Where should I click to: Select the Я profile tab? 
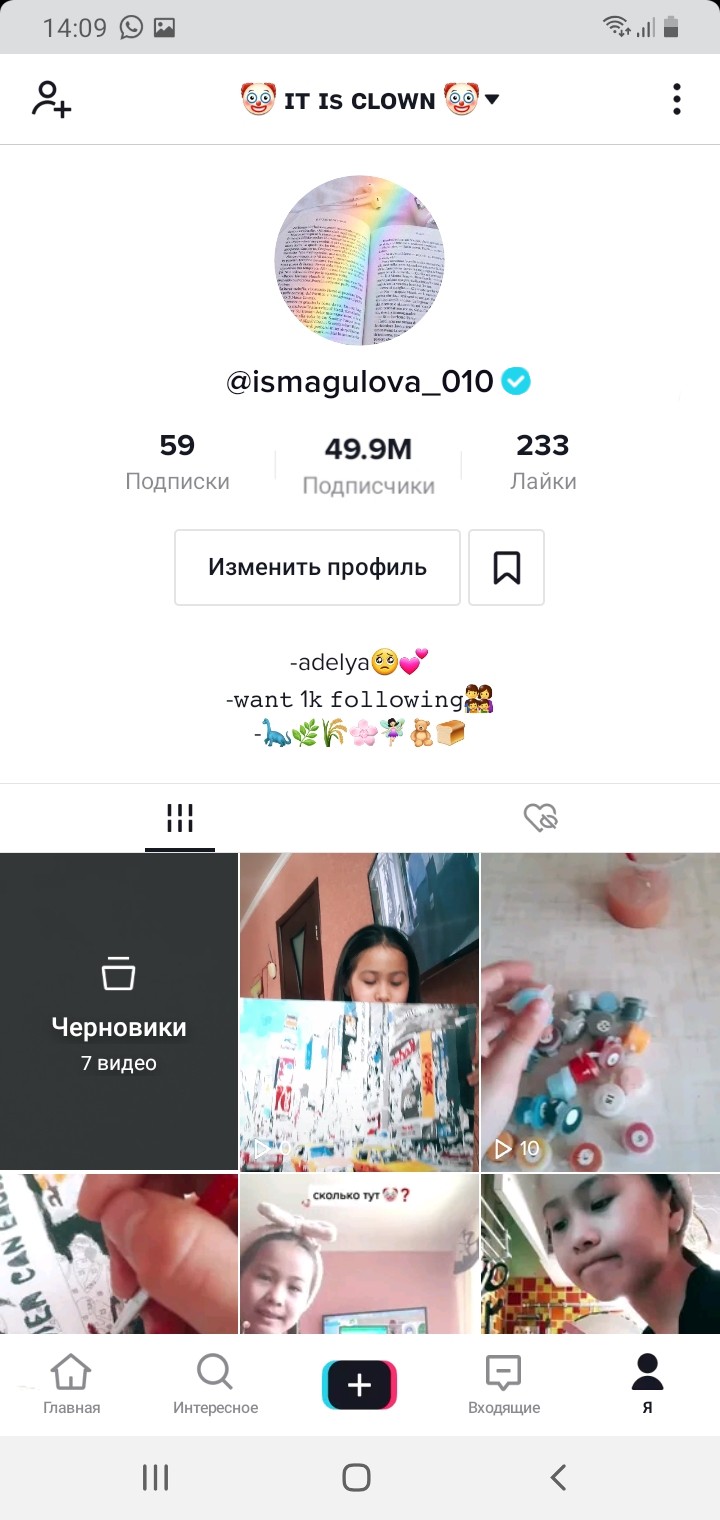coord(647,1384)
